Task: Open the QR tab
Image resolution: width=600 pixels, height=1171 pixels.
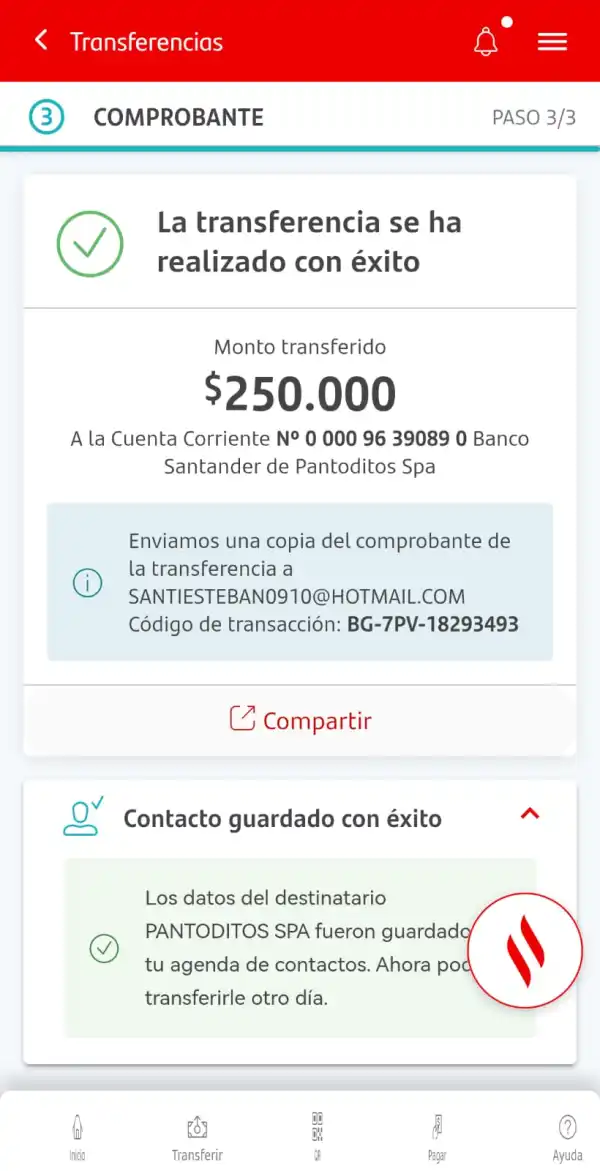Action: click(x=317, y=1135)
